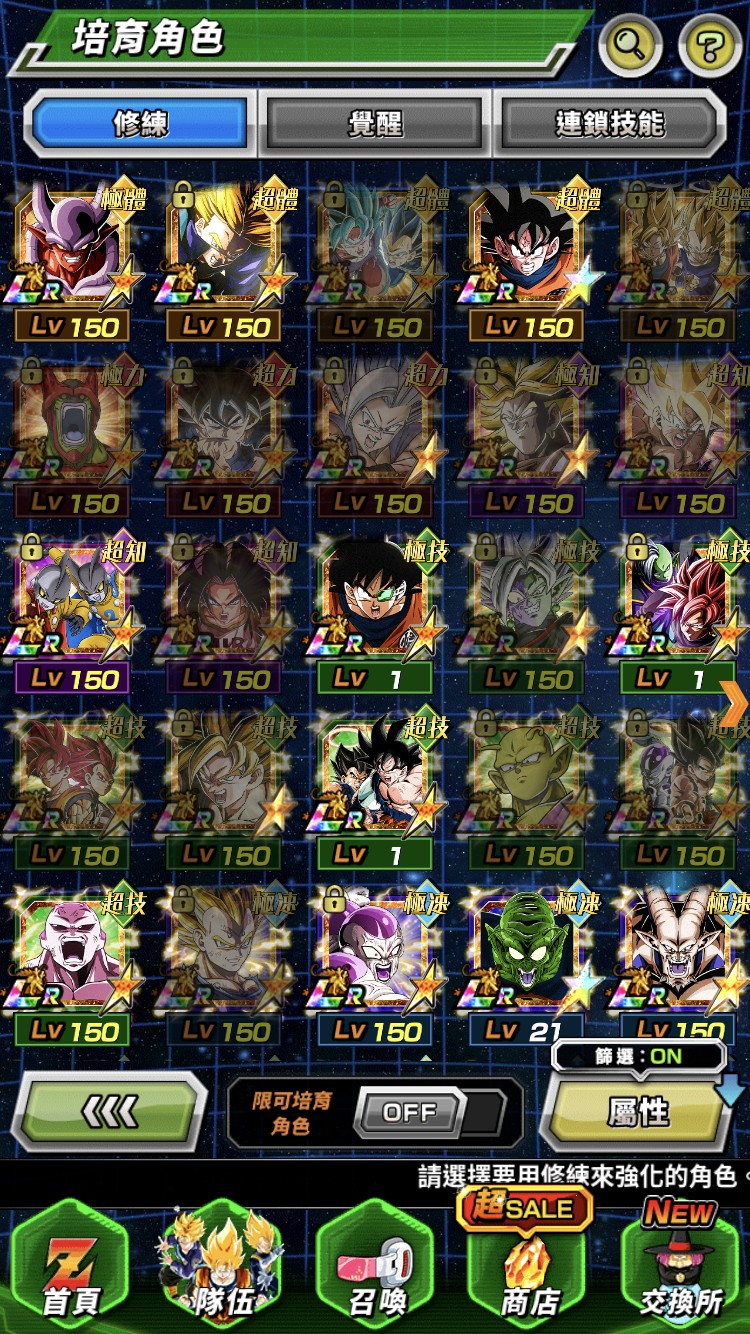The width and height of the screenshot is (750, 1334).
Task: Go to the 首頁 home menu
Action: pos(71,1266)
